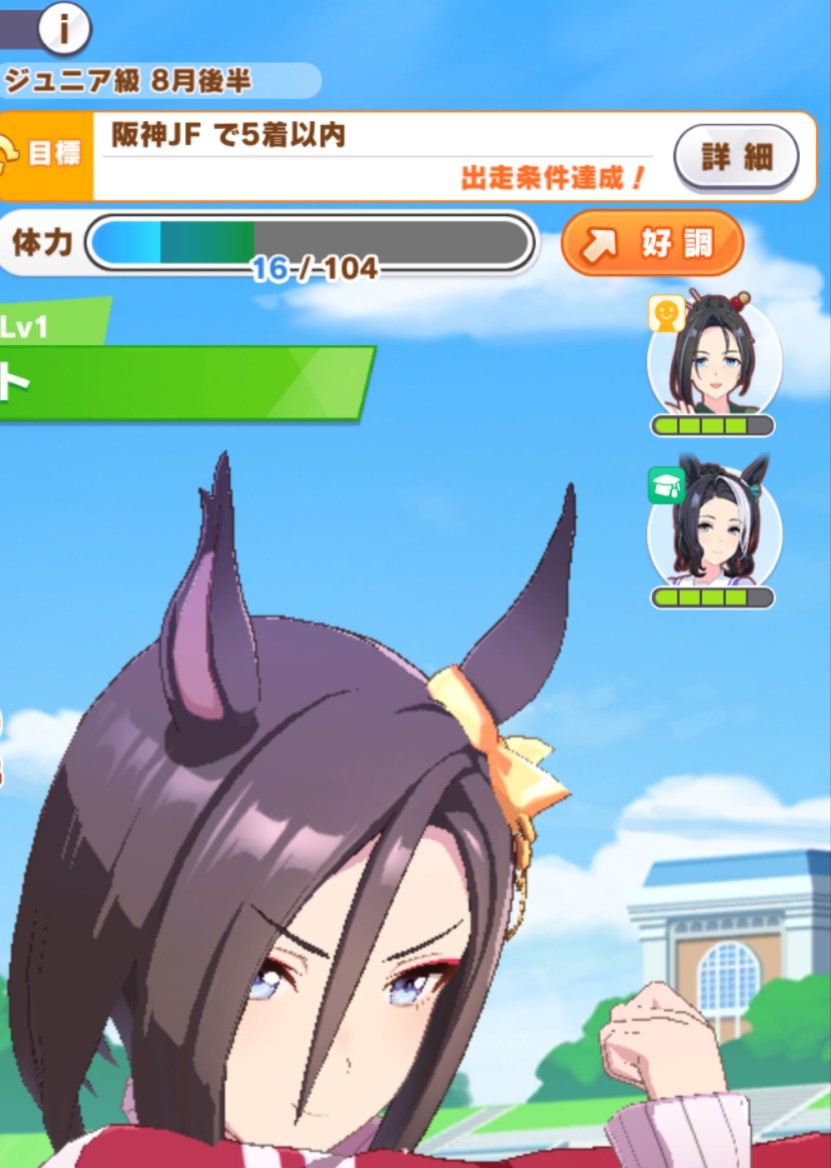Open the info icon at top

click(x=65, y=29)
